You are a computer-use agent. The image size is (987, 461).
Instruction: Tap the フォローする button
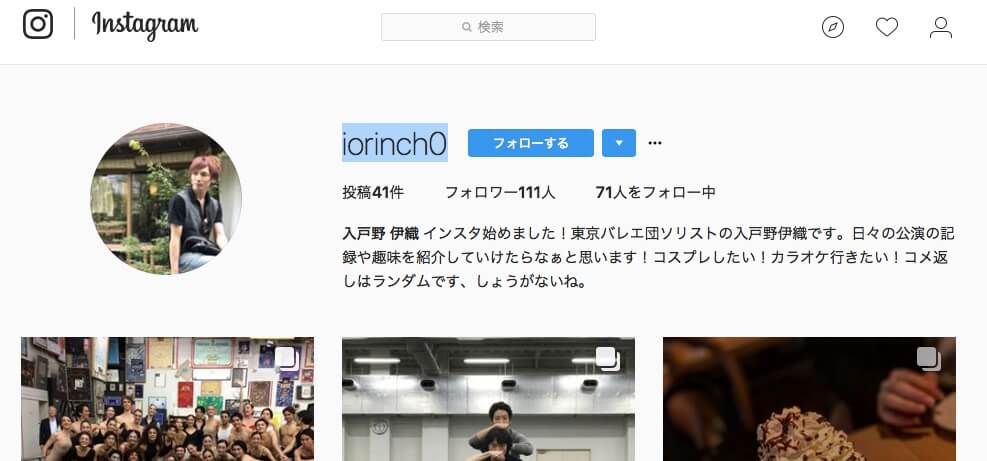pos(530,143)
